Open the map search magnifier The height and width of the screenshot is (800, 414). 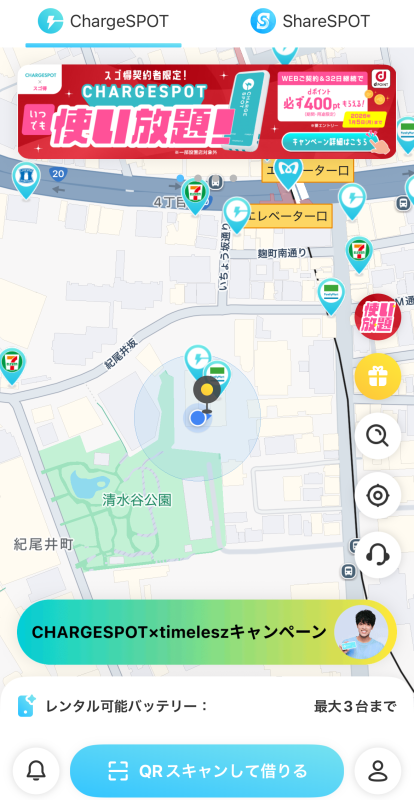point(378,436)
